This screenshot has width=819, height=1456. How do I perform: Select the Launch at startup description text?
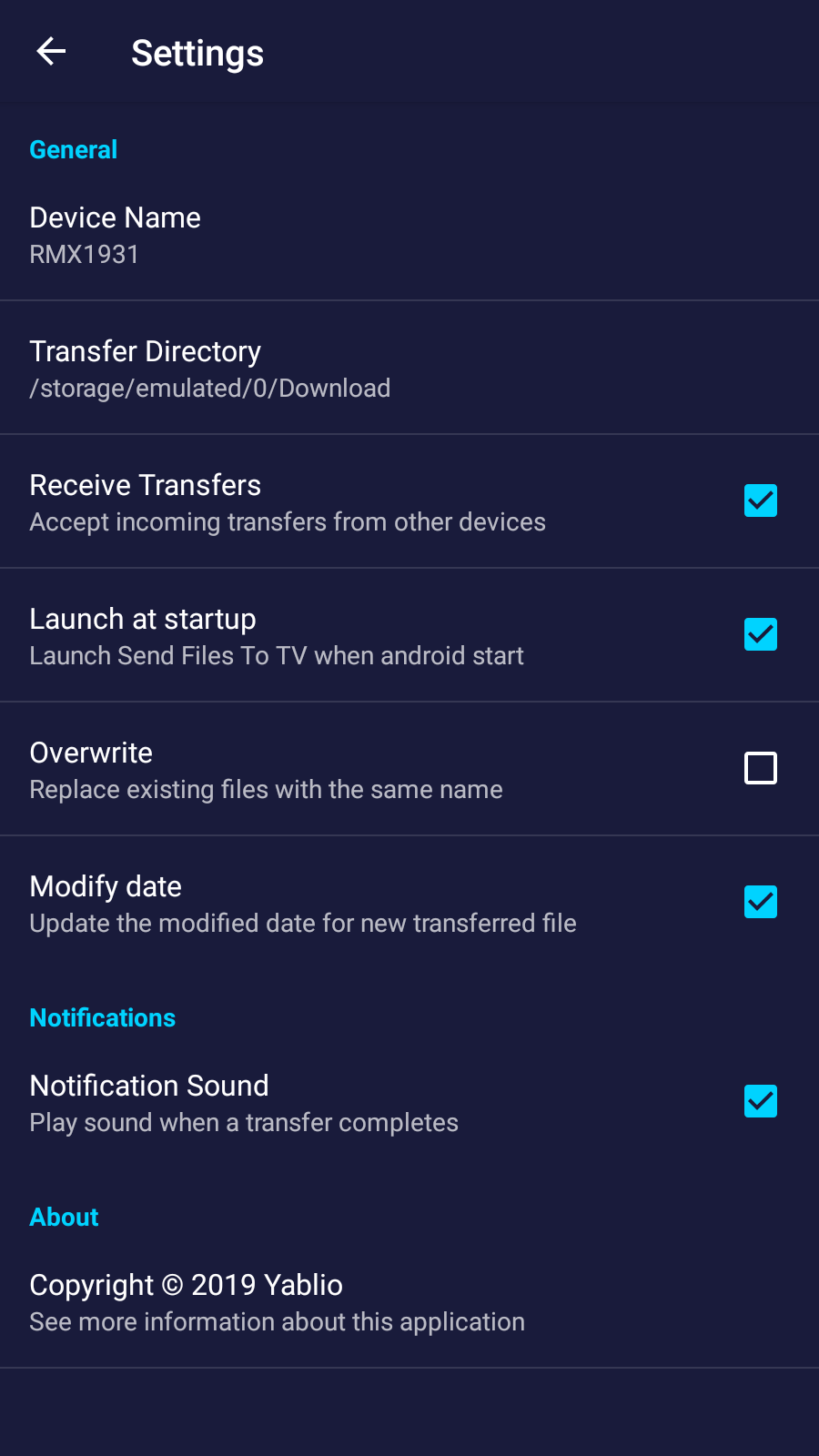pos(276,656)
